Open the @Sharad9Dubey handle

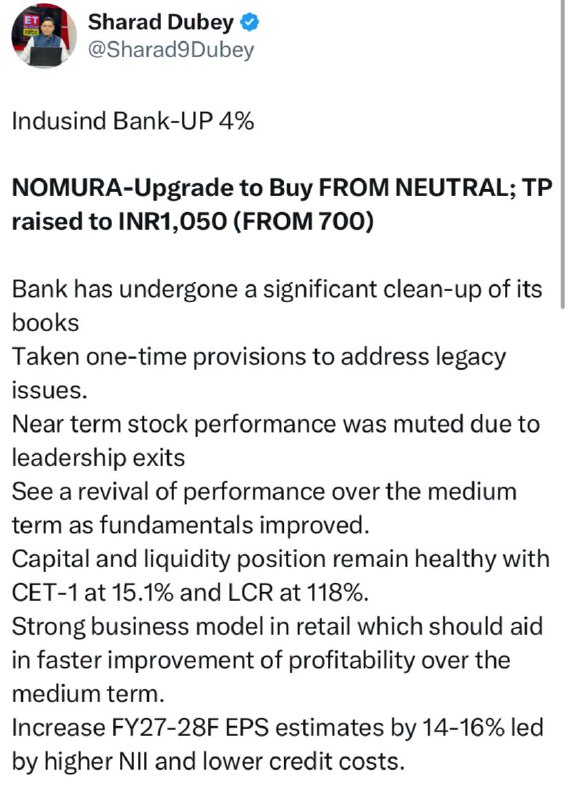[171, 51]
